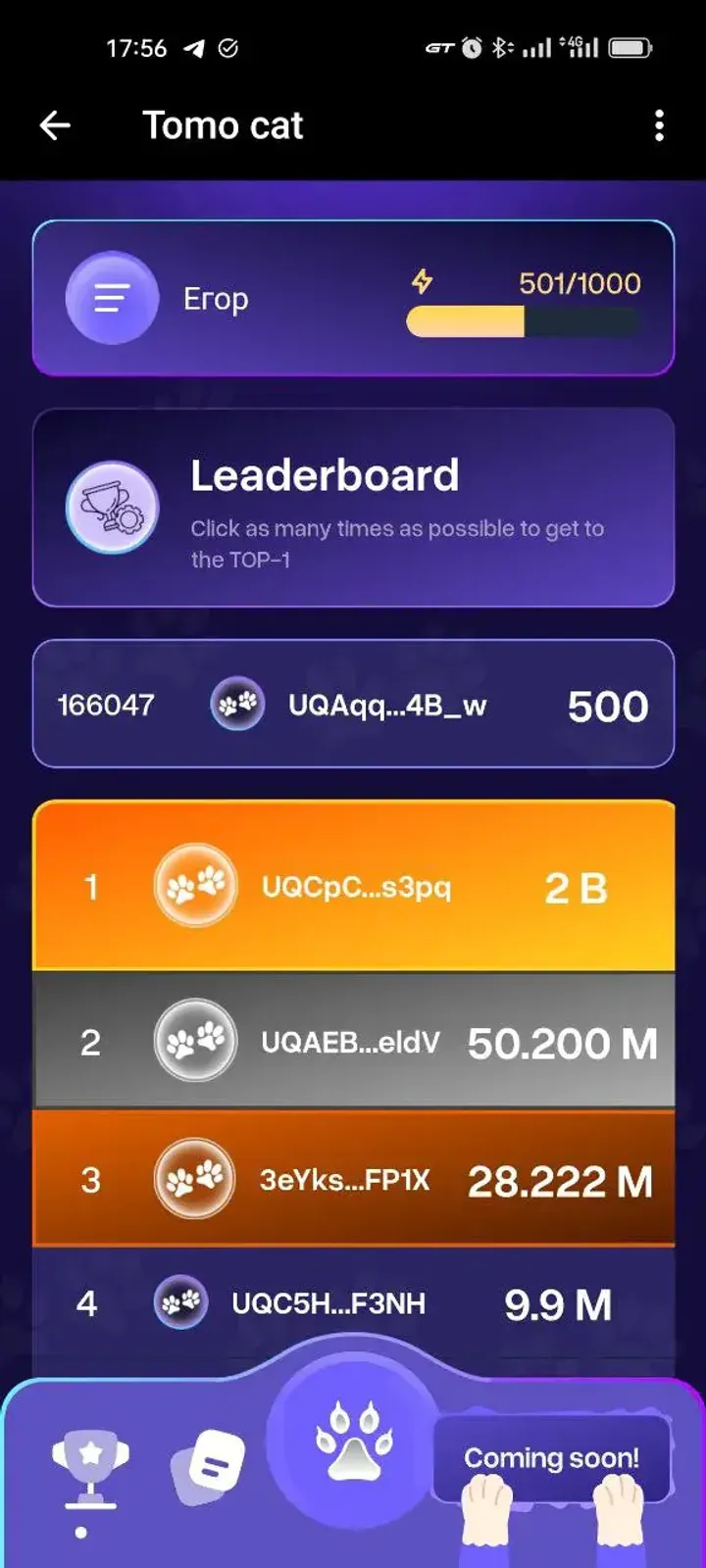Select the Coming soon tab
Viewport: 706px width, 1568px height.
tap(551, 1458)
